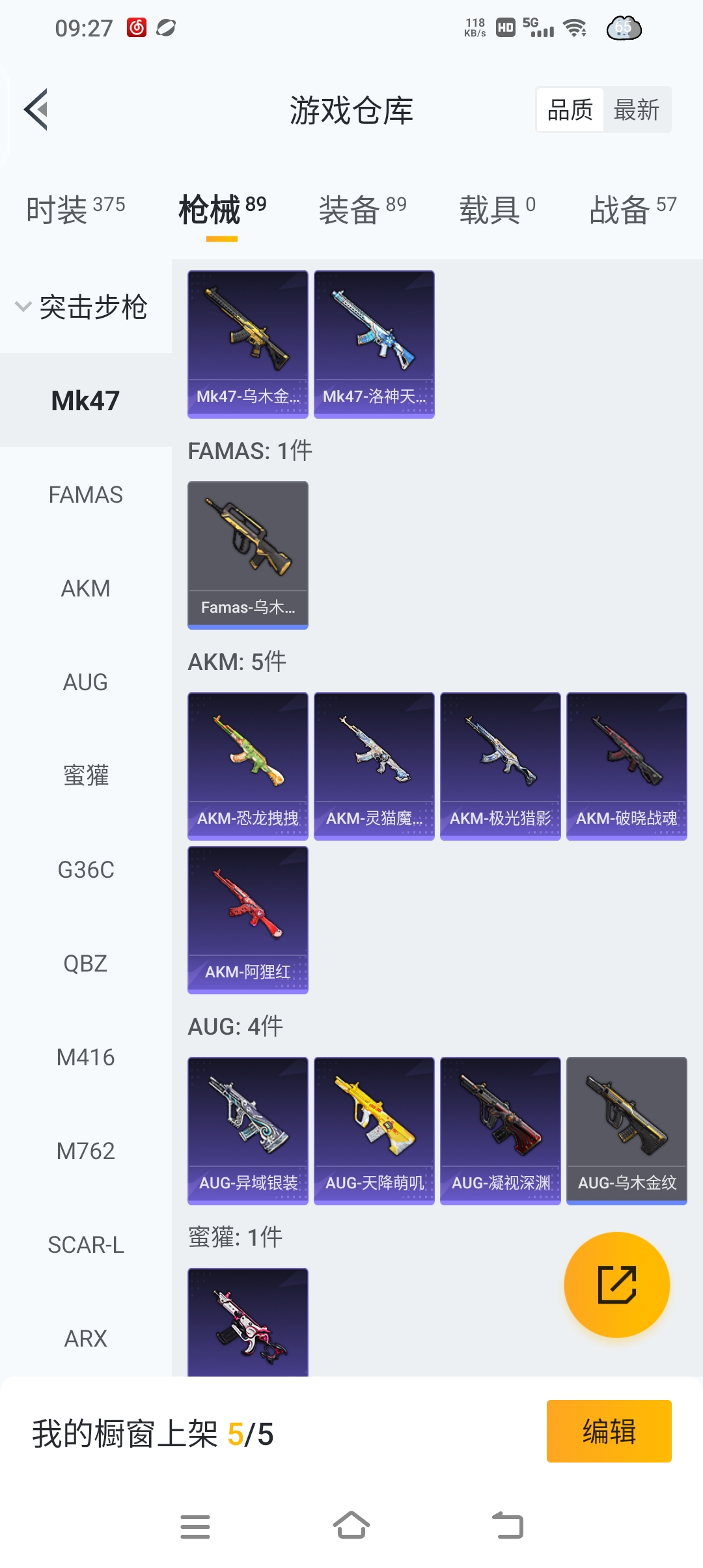Sort the warehouse by 最新

(636, 110)
